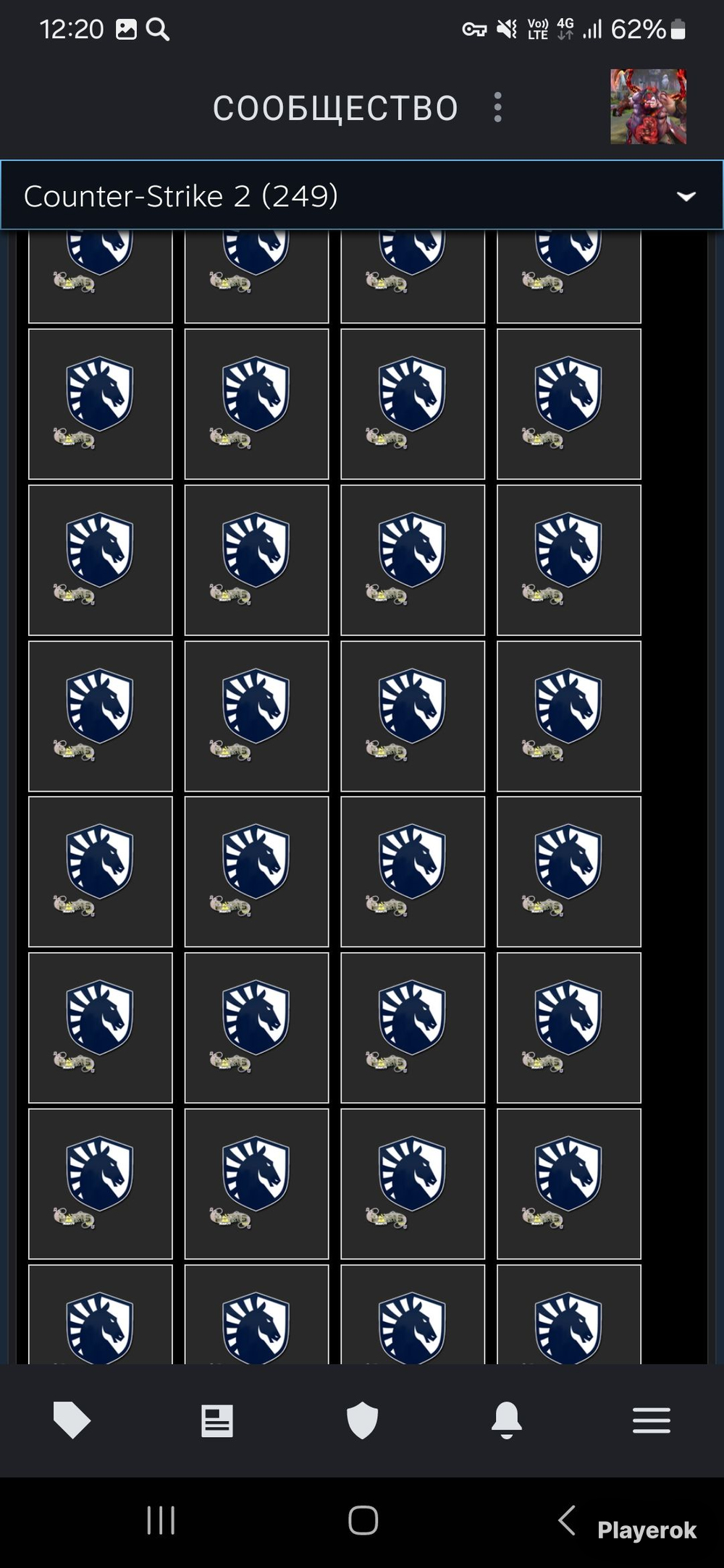Tap the system home button
724x1568 pixels.
(x=363, y=1520)
